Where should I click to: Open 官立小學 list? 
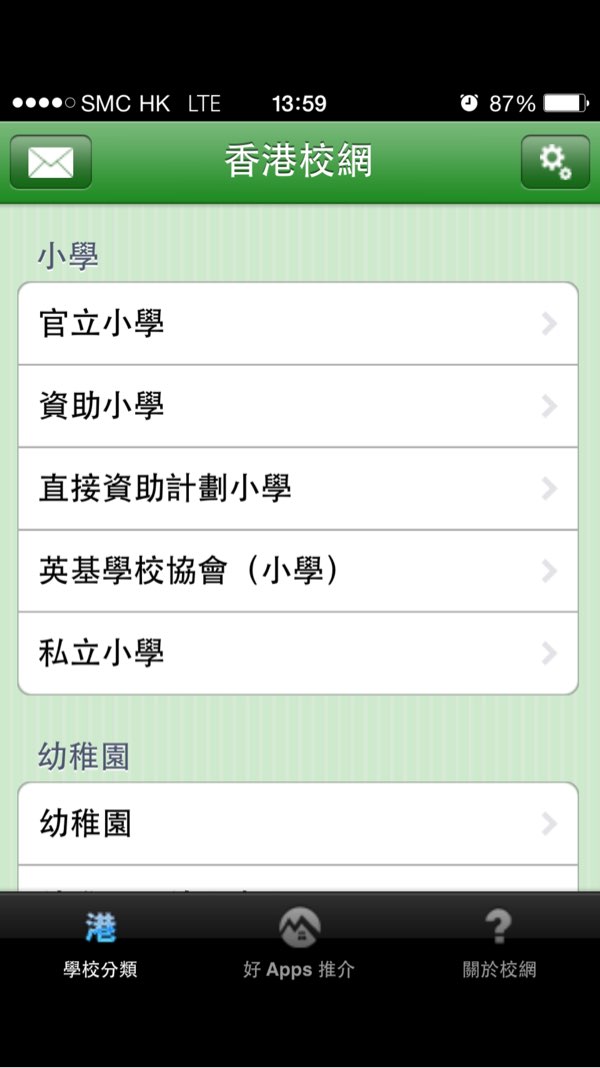pyautogui.click(x=298, y=324)
